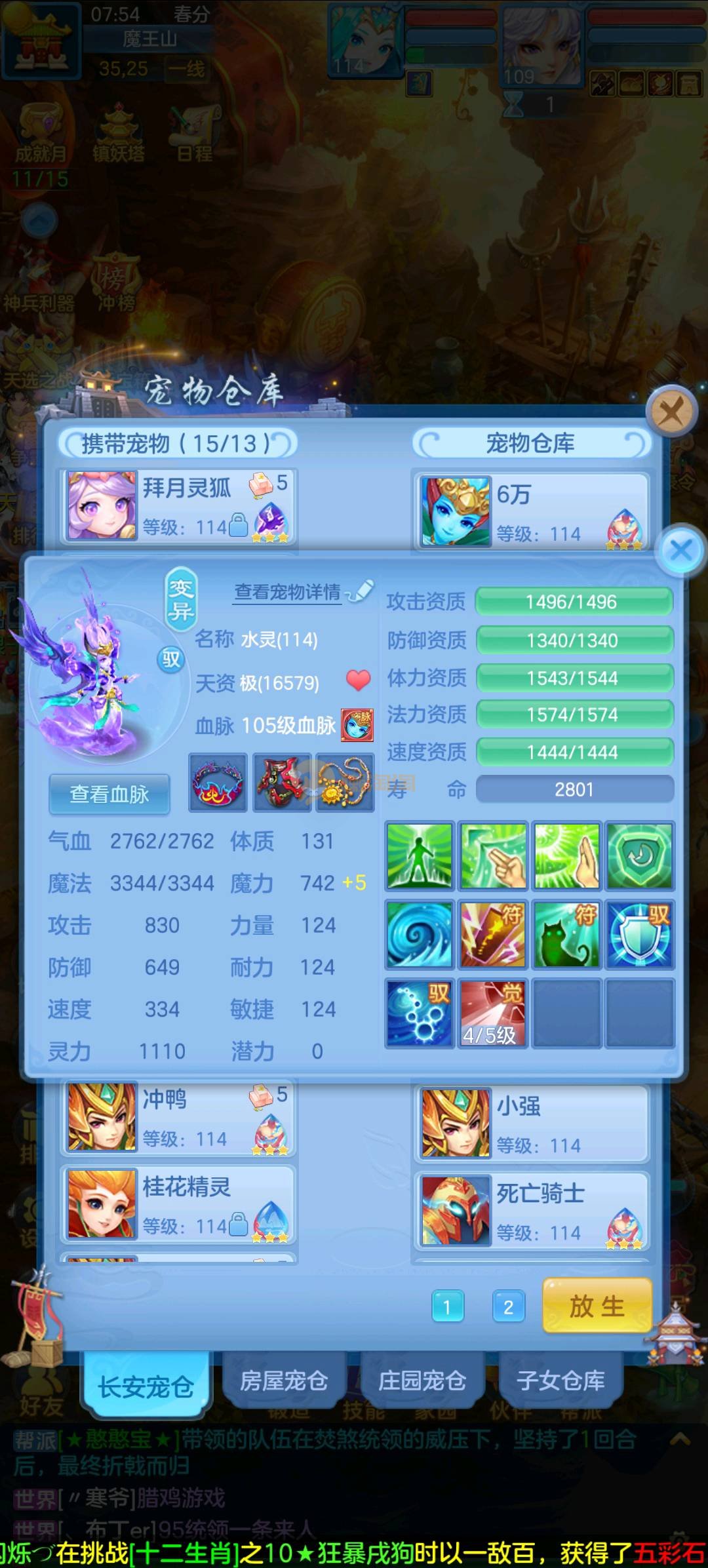Viewport: 708px width, 1568px height.
Task: Switch to 长安宠仓 tab
Action: 146,1386
